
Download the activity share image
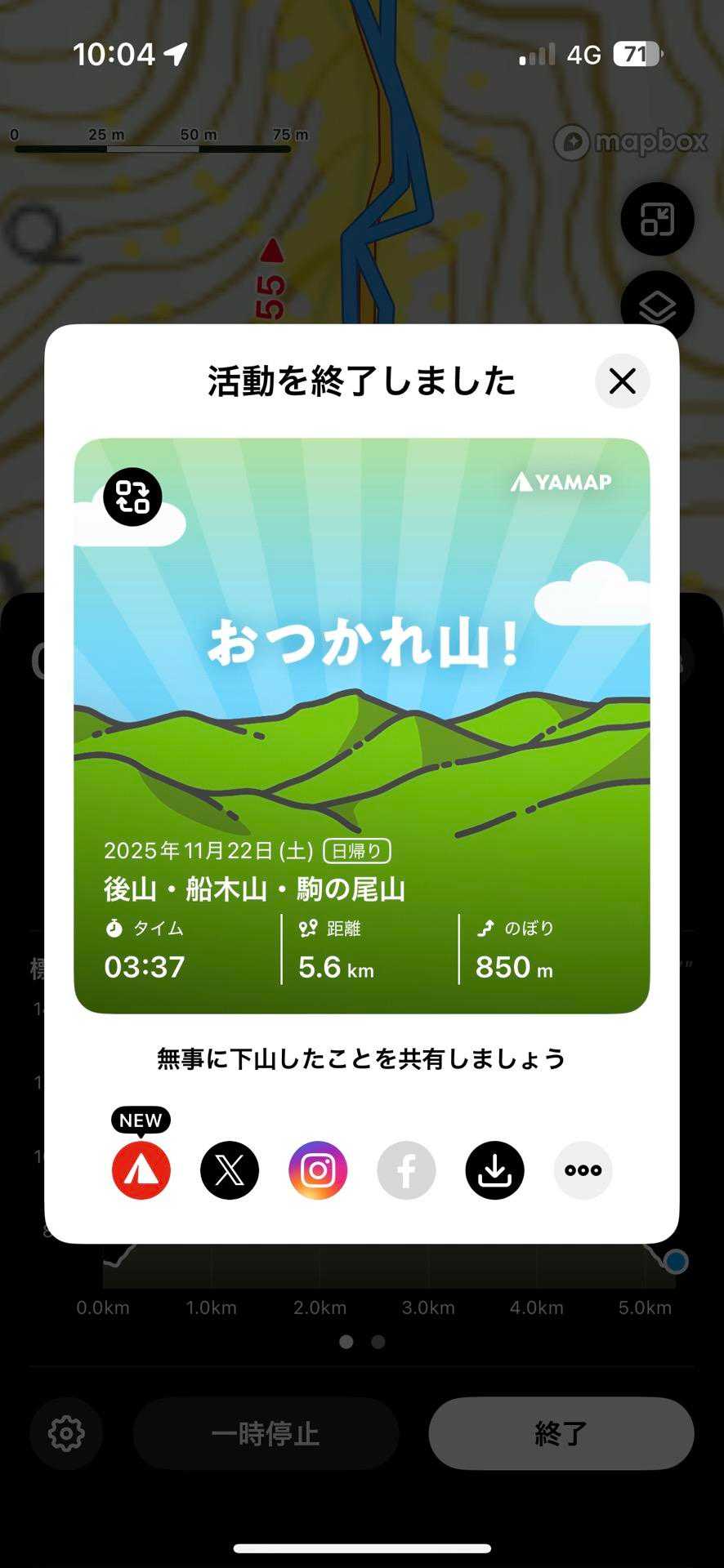coord(494,1169)
